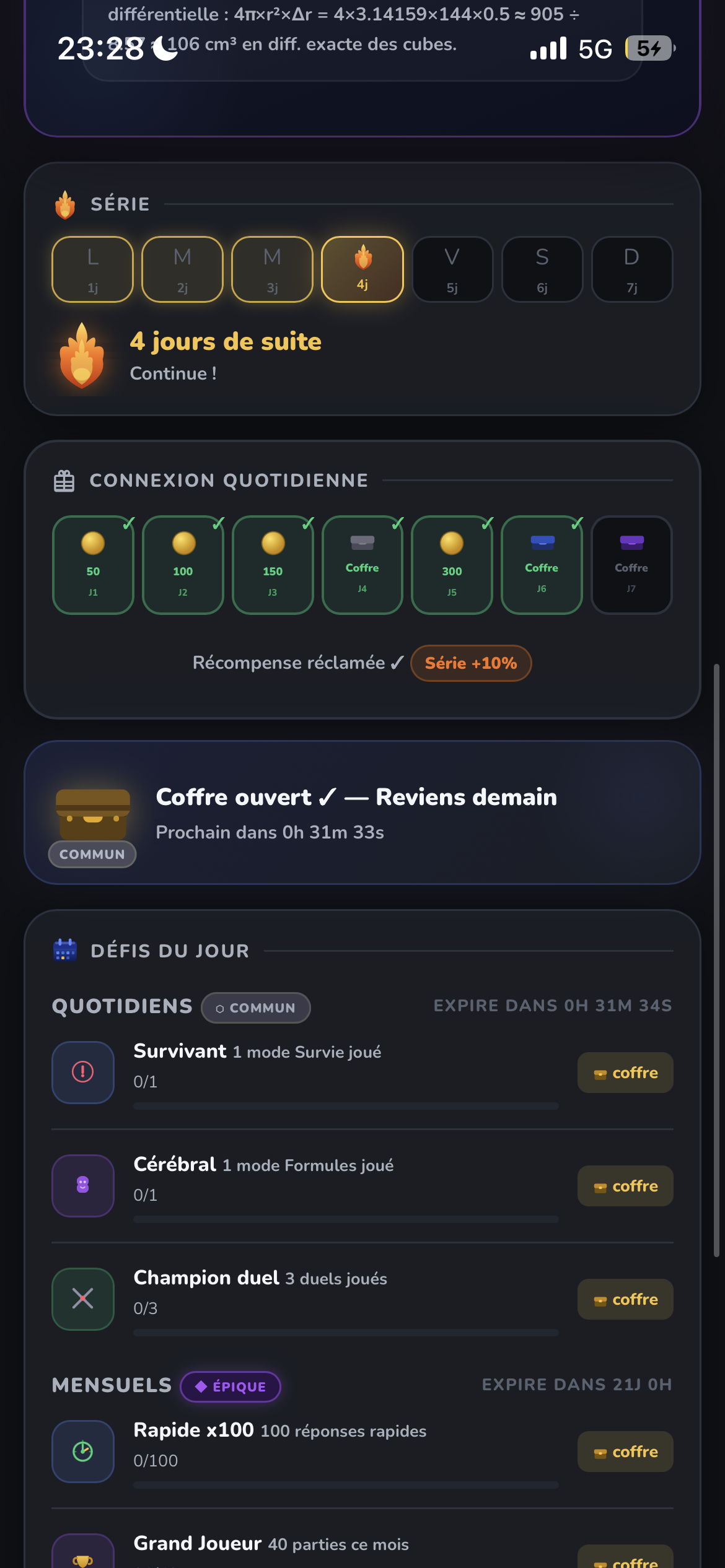
Task: Tap the Série +10% bonus chip
Action: [470, 663]
